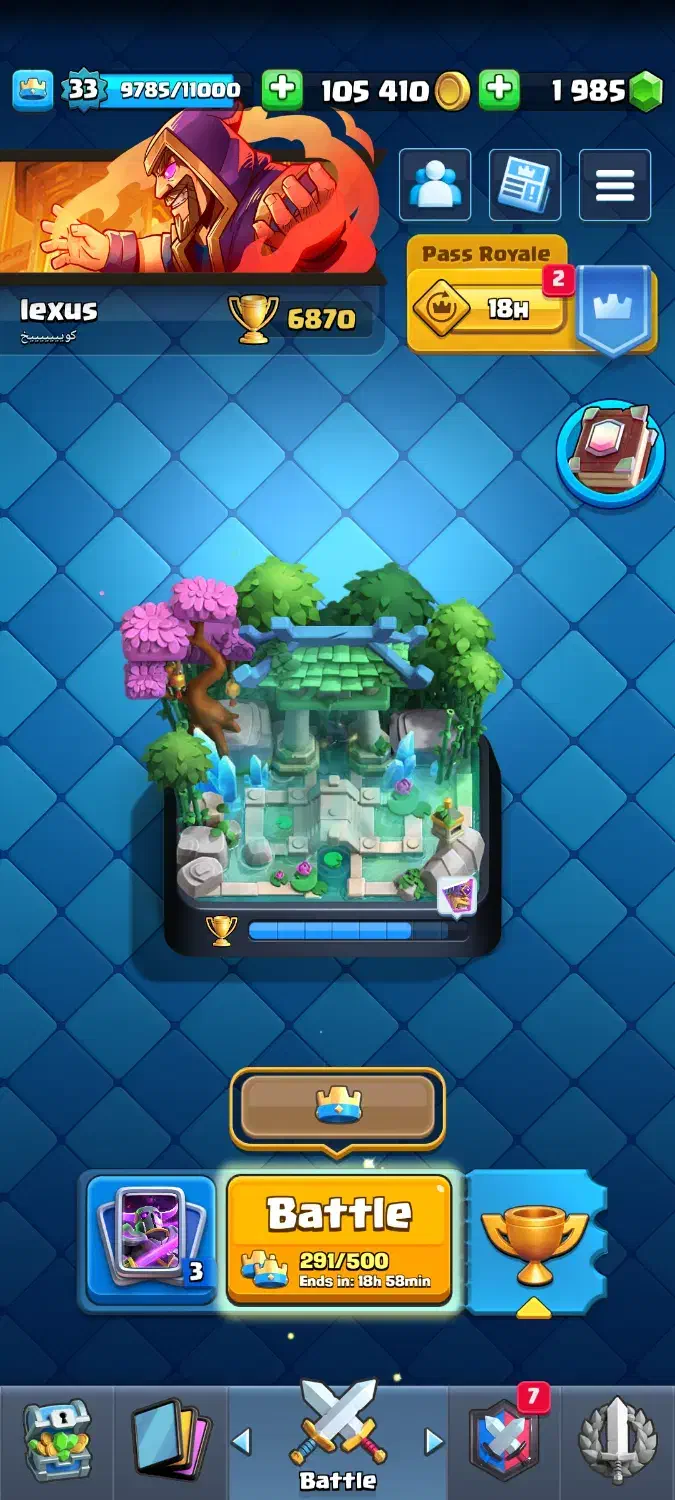This screenshot has width=675, height=1500.
Task: Switch to the Clan tab with 7 badge
Action: coord(506,1441)
